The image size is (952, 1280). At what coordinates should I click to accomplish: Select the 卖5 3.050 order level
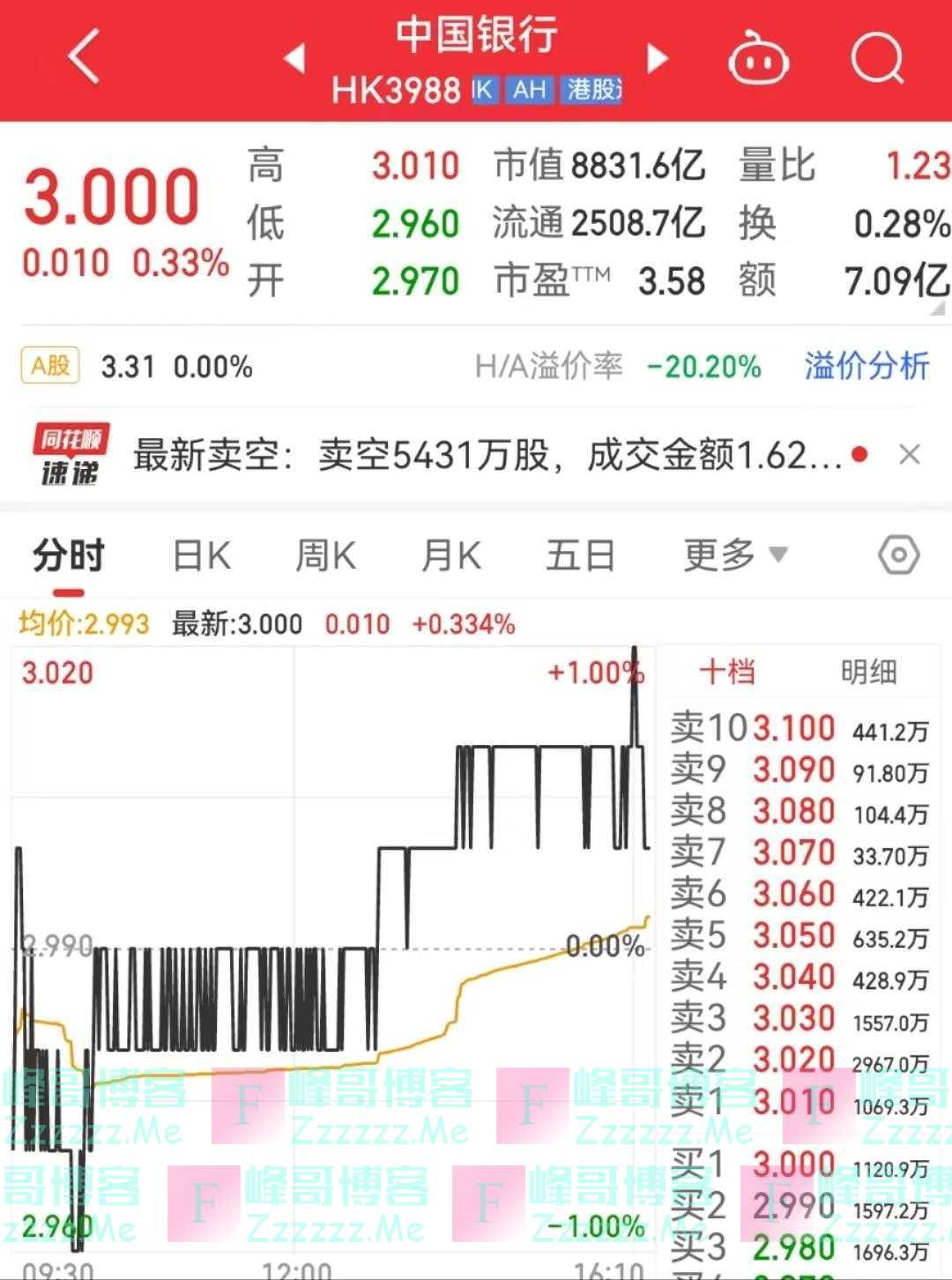[793, 935]
